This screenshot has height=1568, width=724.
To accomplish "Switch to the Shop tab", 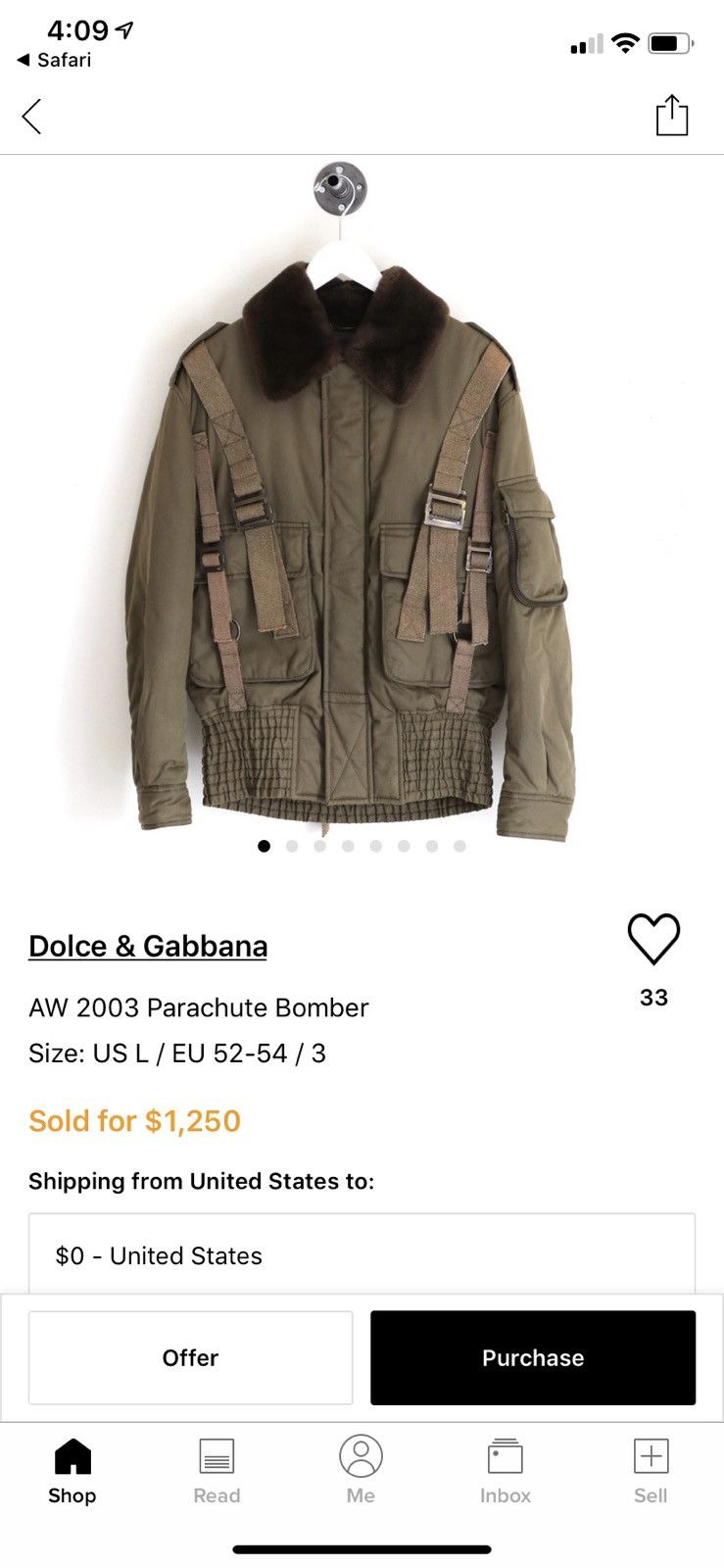I will click(72, 1470).
